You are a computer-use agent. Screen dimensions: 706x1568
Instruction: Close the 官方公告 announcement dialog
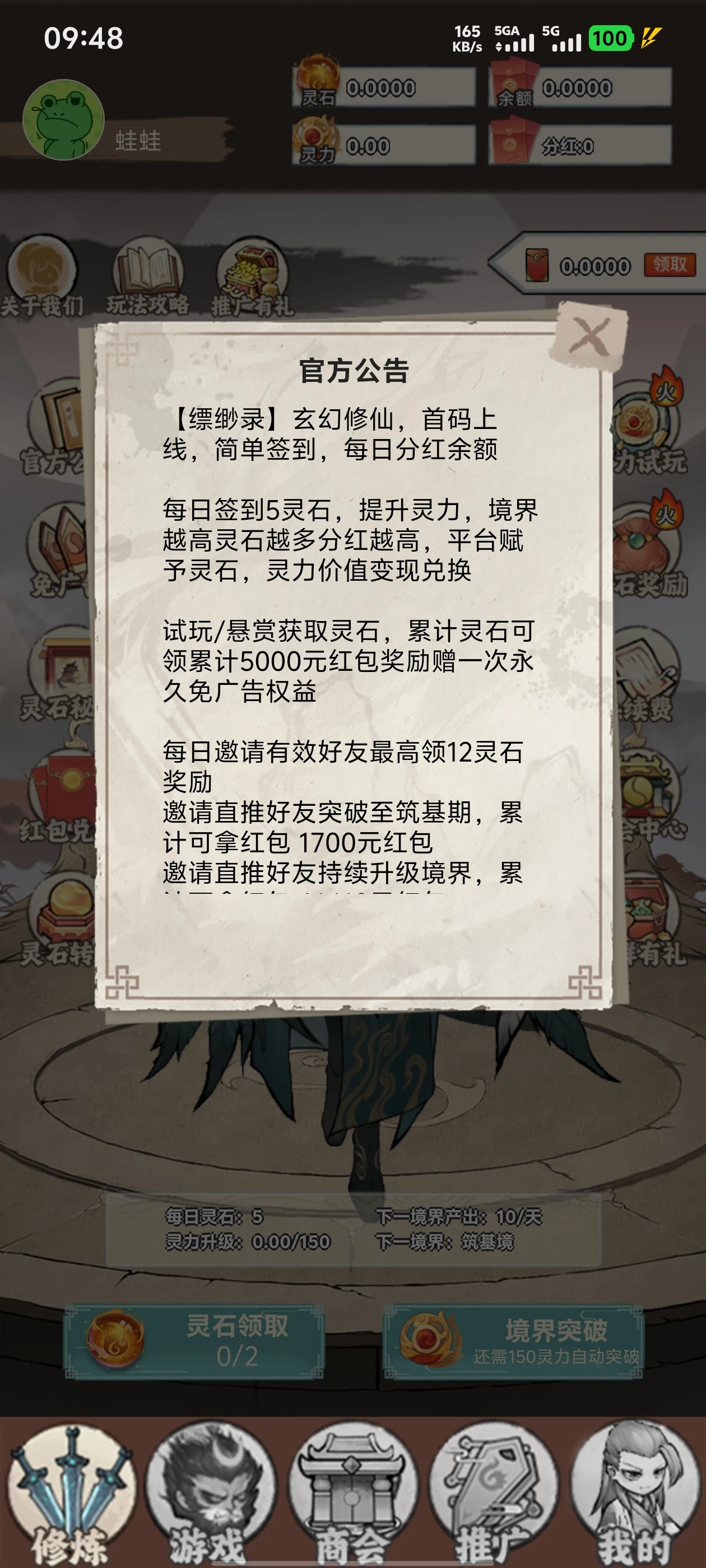[588, 337]
